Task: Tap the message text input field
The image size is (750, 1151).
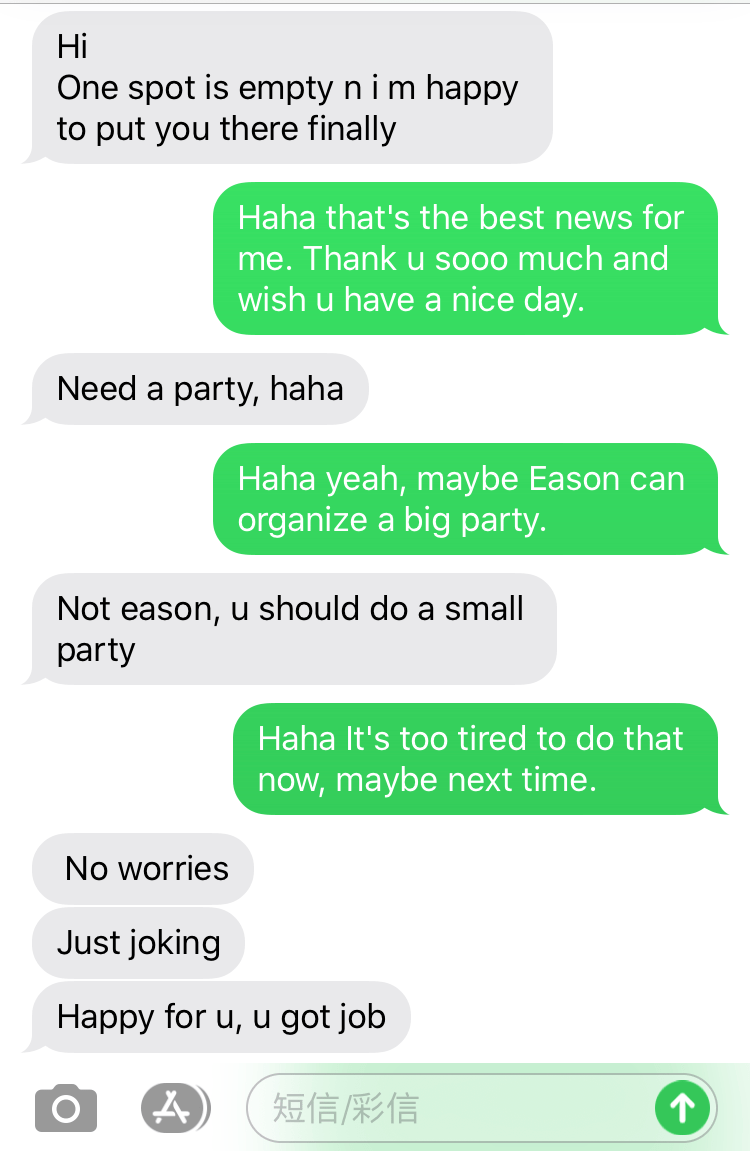Action: coord(450,1108)
